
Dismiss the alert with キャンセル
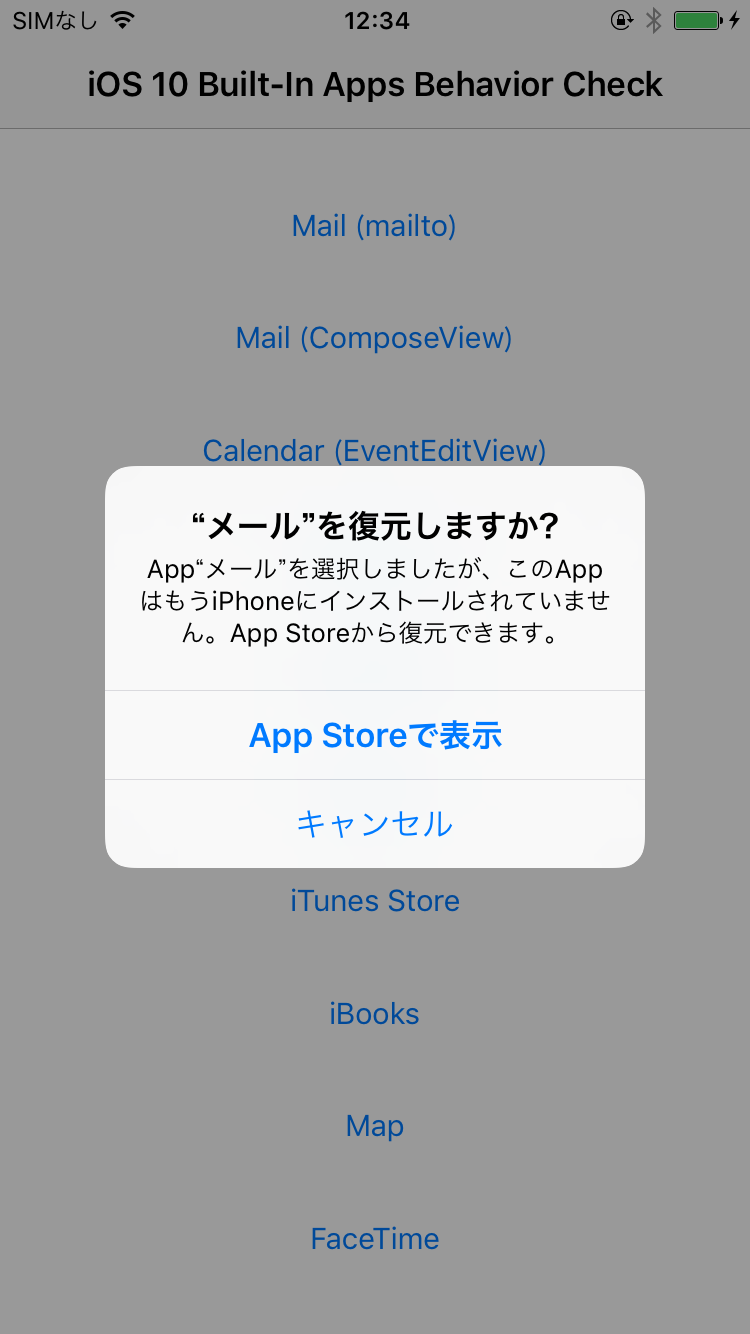point(374,823)
